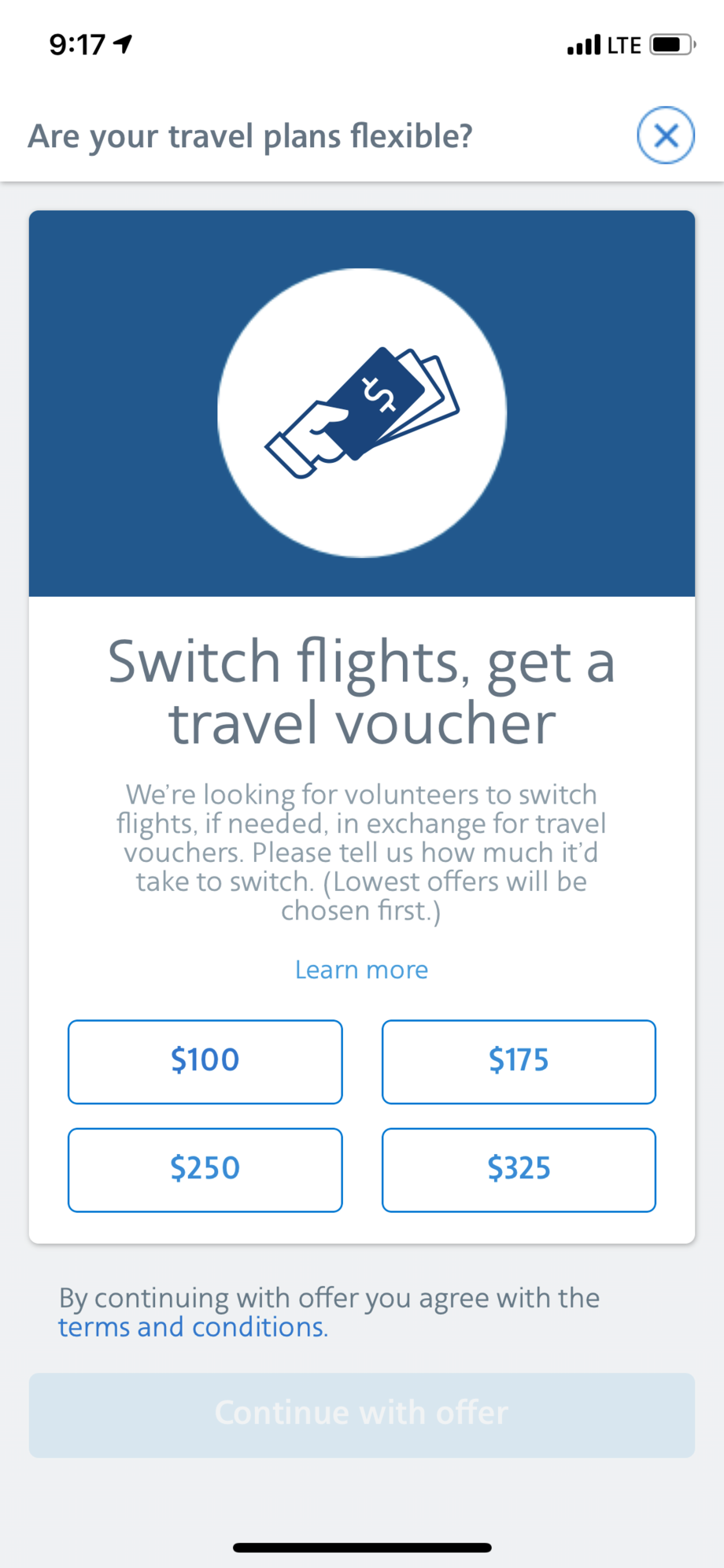
Task: Select the $325 voucher offer
Action: pos(519,1170)
